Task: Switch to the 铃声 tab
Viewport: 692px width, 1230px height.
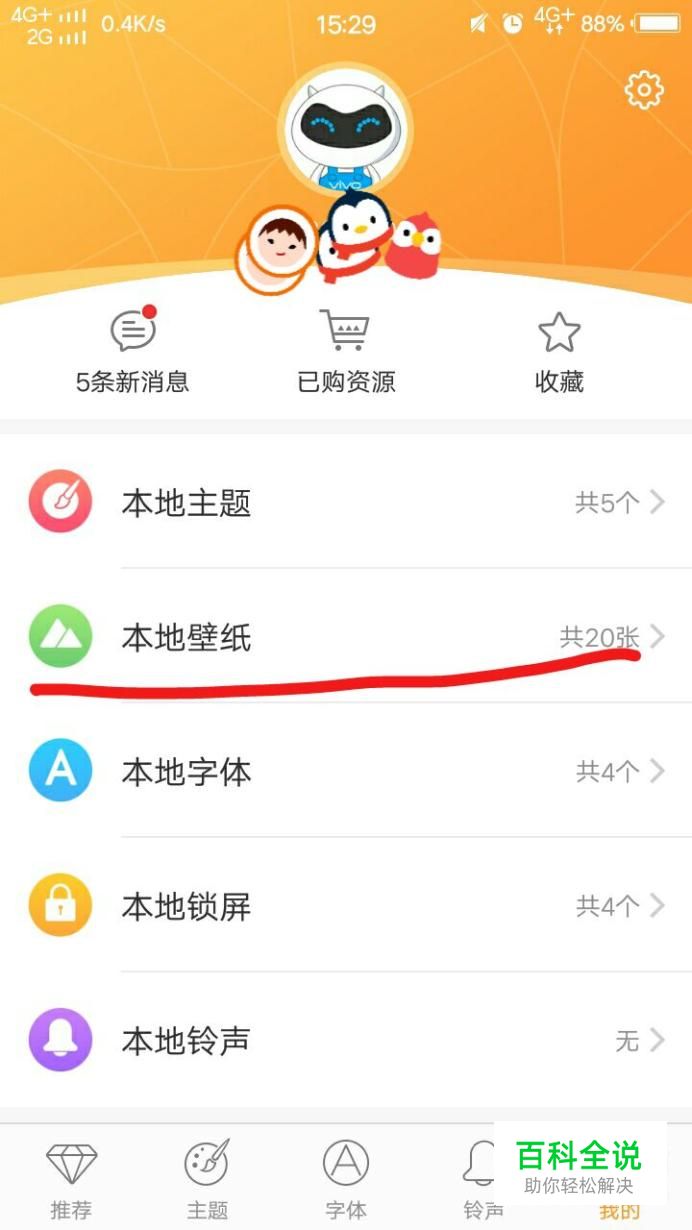Action: [483, 1180]
